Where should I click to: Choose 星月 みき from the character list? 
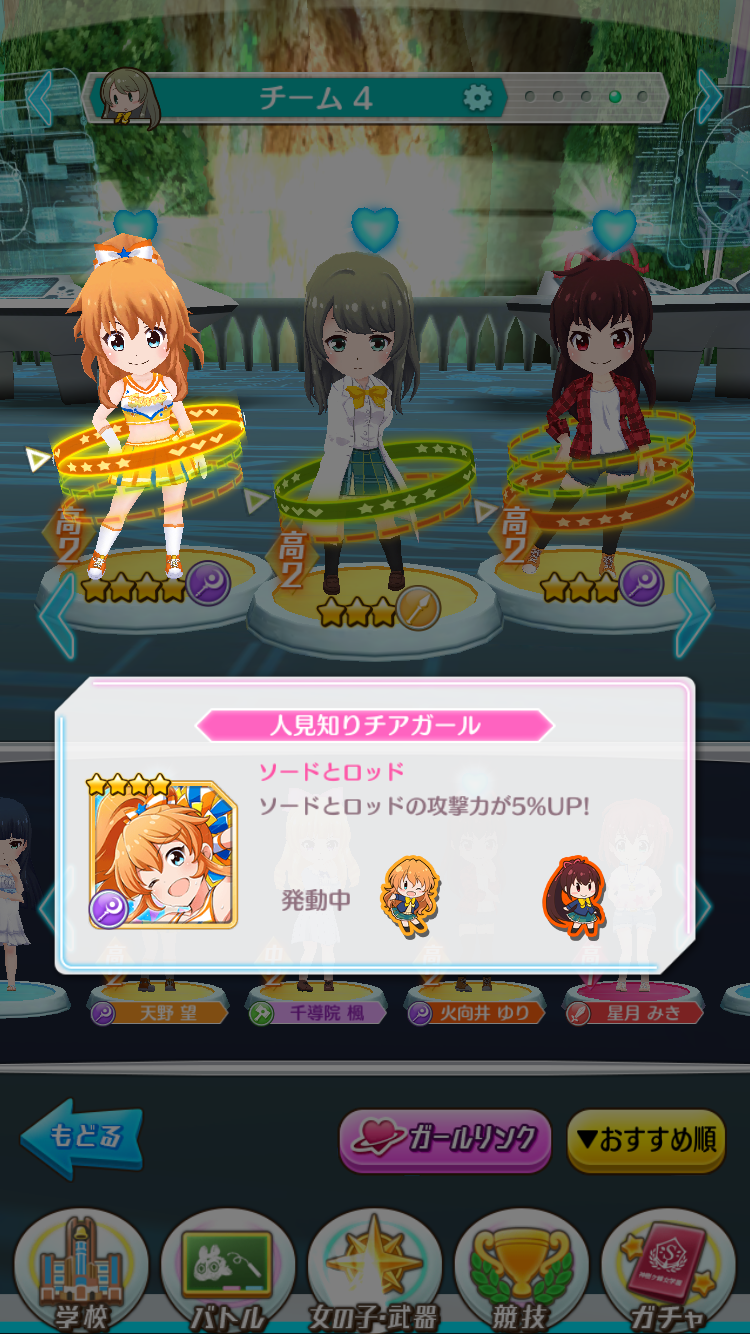point(633,1012)
